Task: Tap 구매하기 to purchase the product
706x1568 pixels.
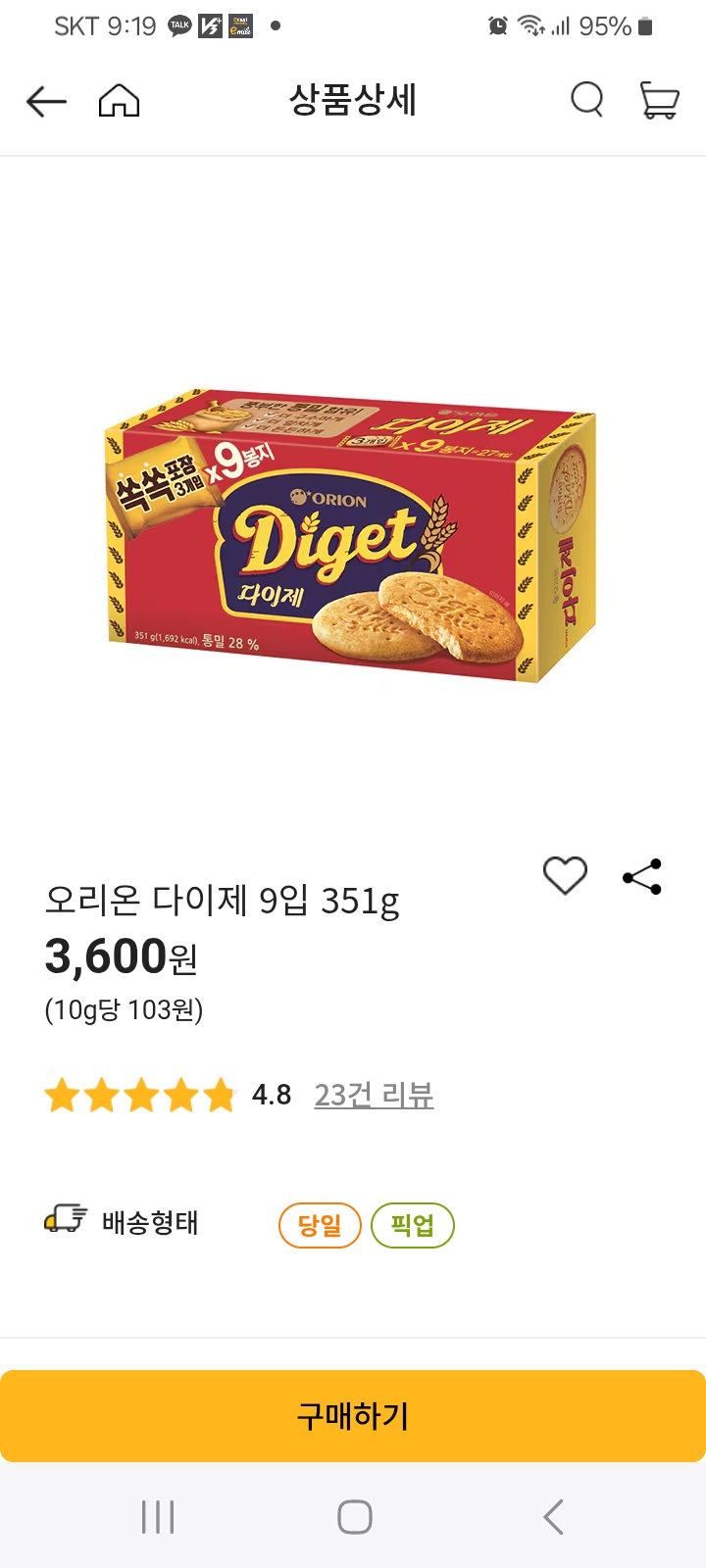Action: point(353,1415)
